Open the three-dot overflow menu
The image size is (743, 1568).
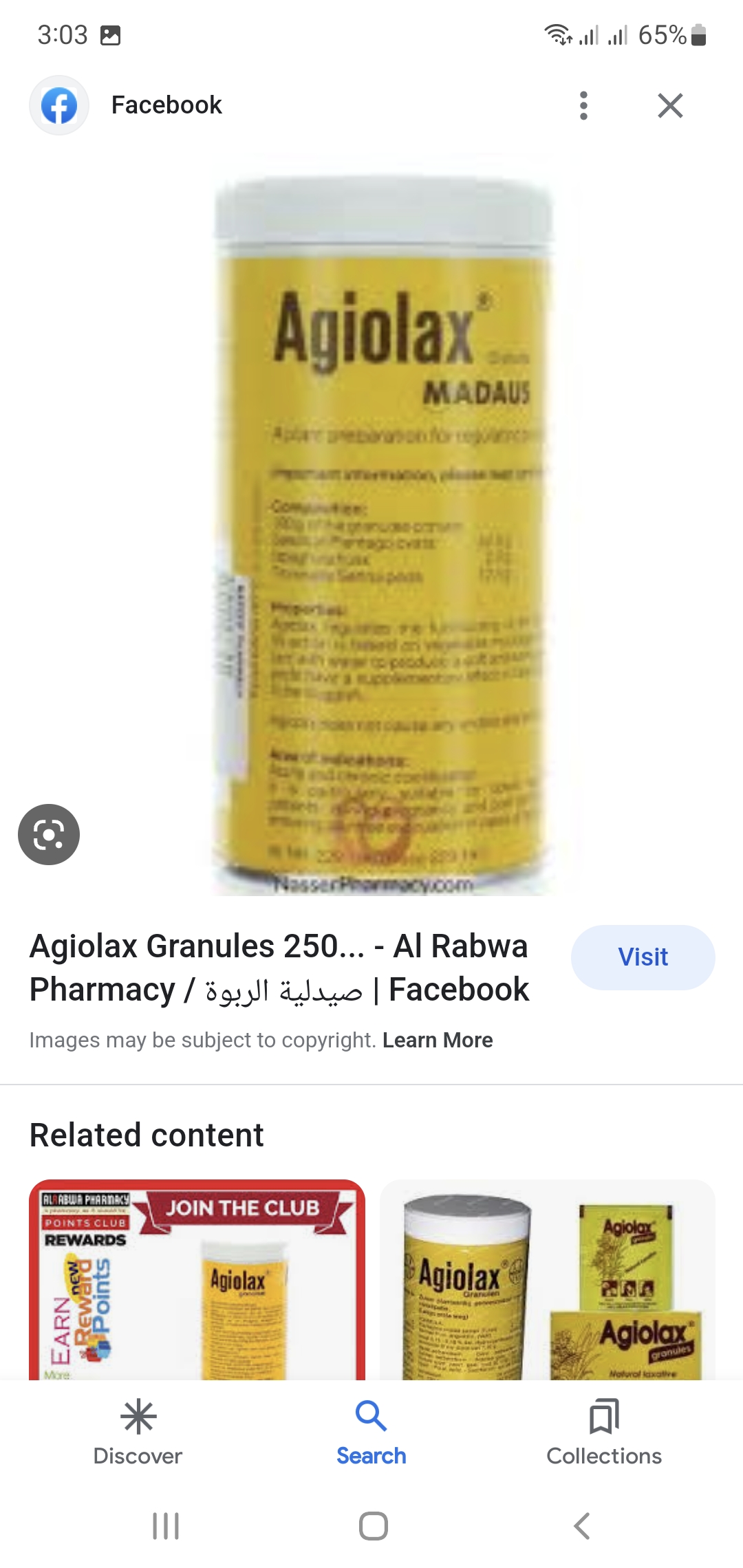pyautogui.click(x=583, y=106)
